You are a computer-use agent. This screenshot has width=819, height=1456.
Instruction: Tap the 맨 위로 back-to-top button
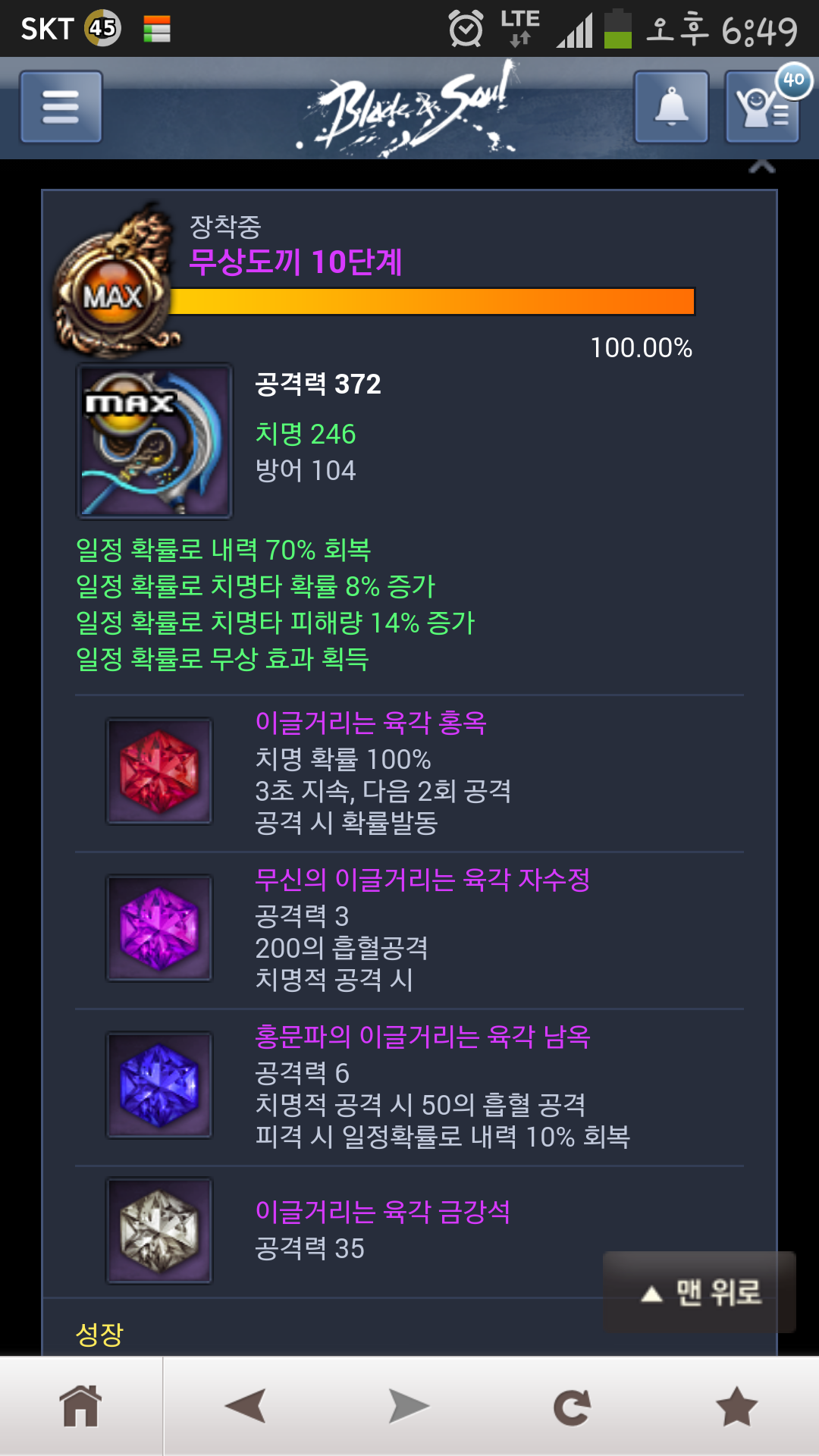pos(699,1292)
